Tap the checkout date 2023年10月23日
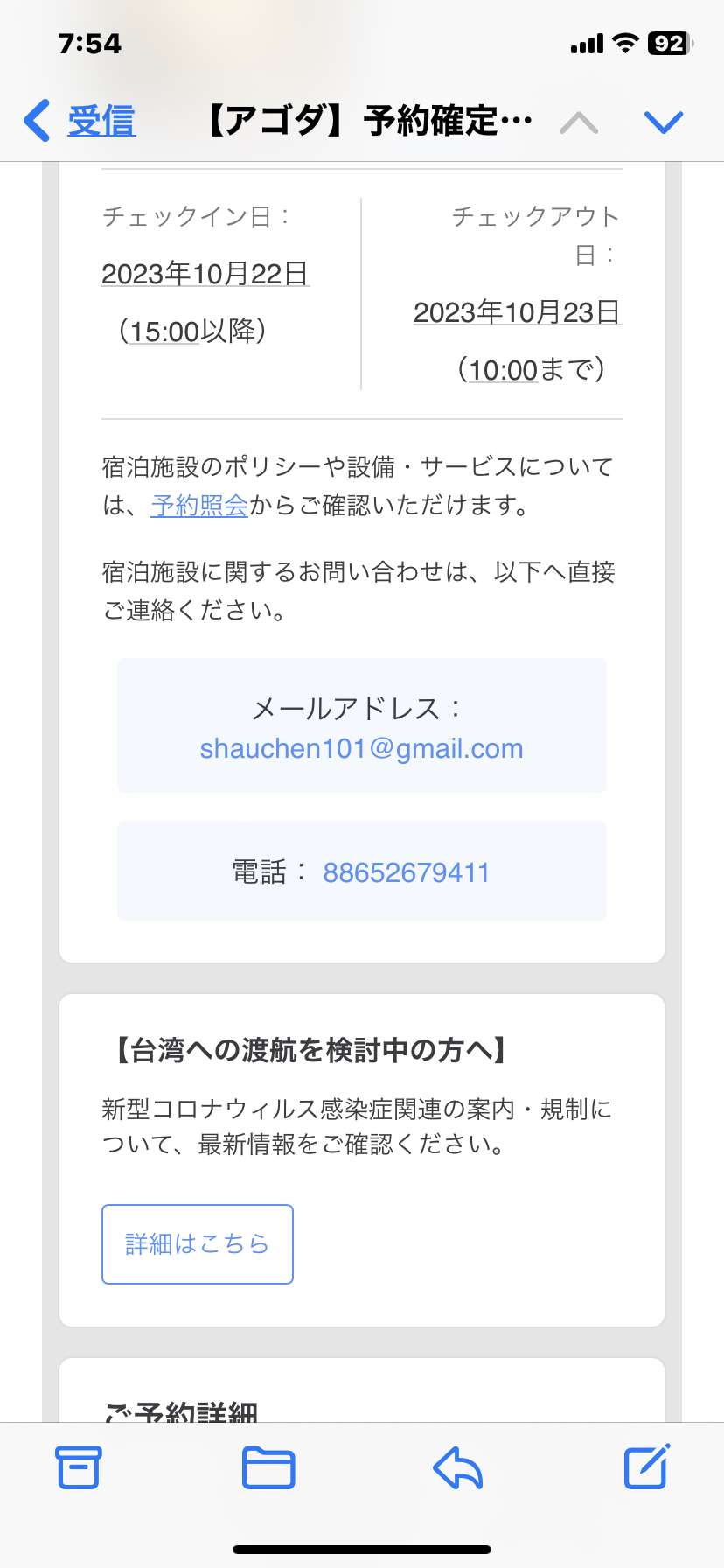 pos(518,312)
